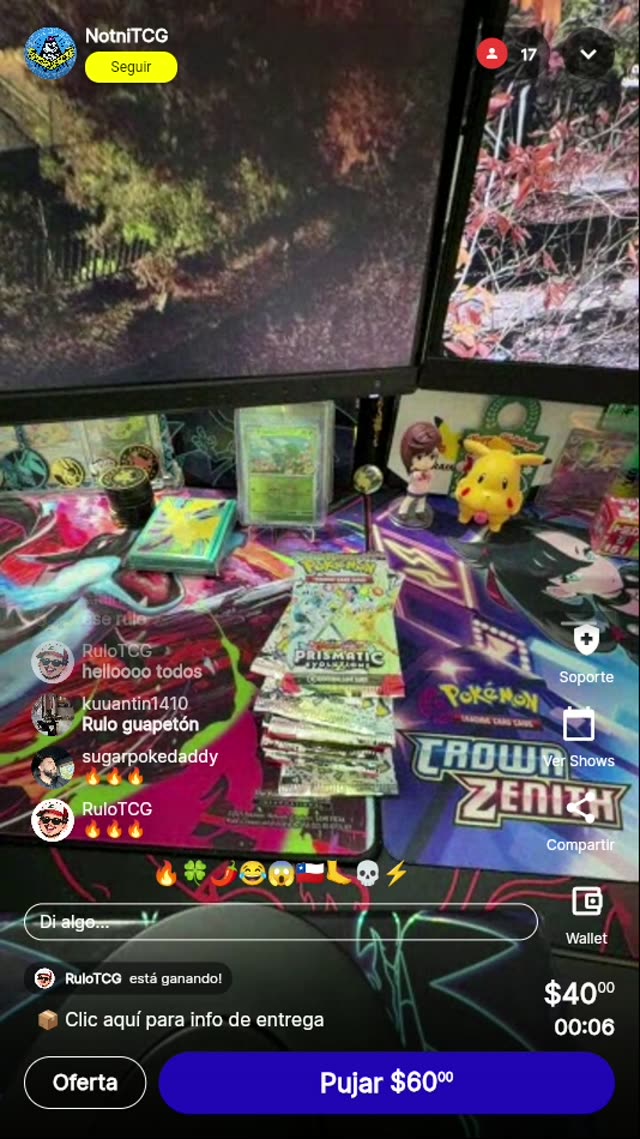This screenshot has height=1139, width=640.
Task: Tap the Di algo chat field
Action: coord(280,922)
